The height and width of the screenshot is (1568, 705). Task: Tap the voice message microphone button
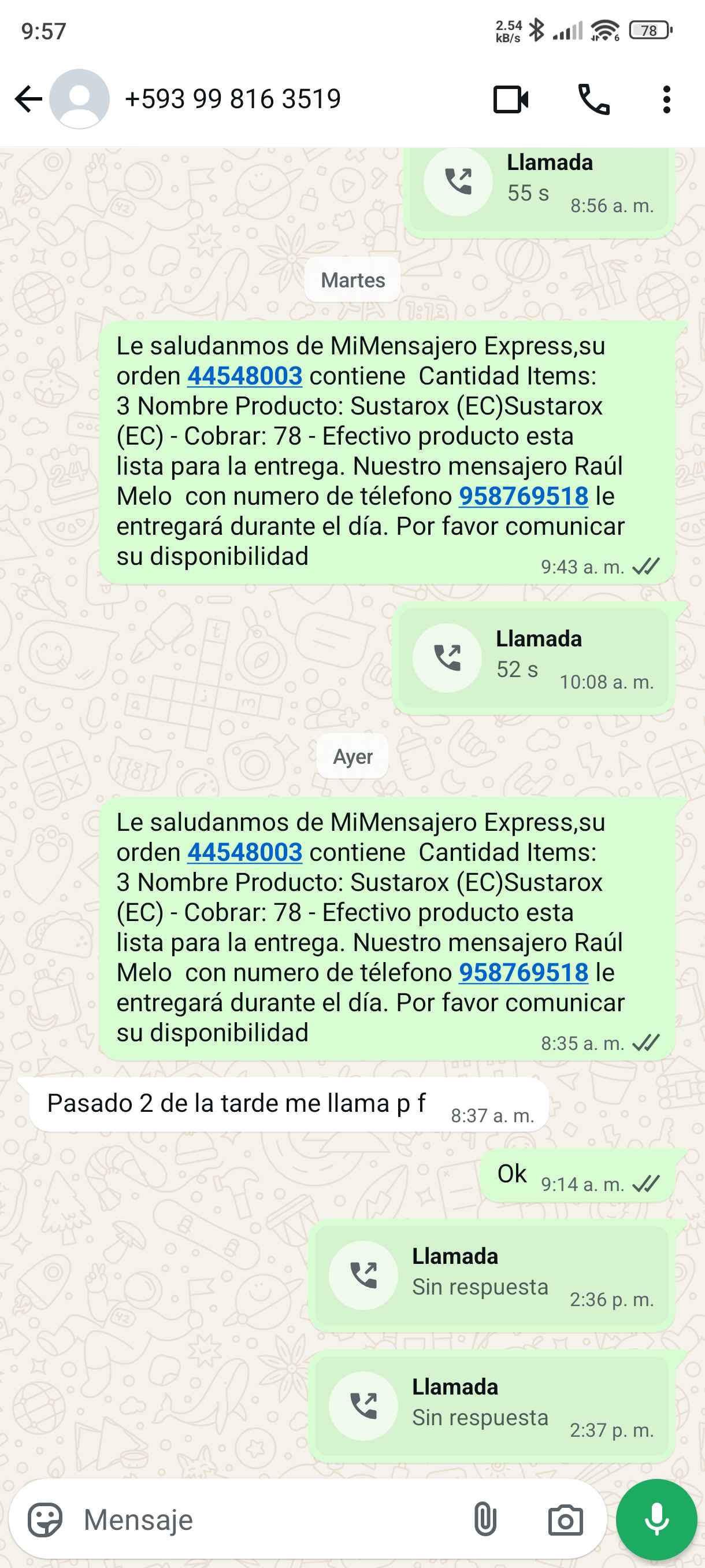(x=656, y=1520)
